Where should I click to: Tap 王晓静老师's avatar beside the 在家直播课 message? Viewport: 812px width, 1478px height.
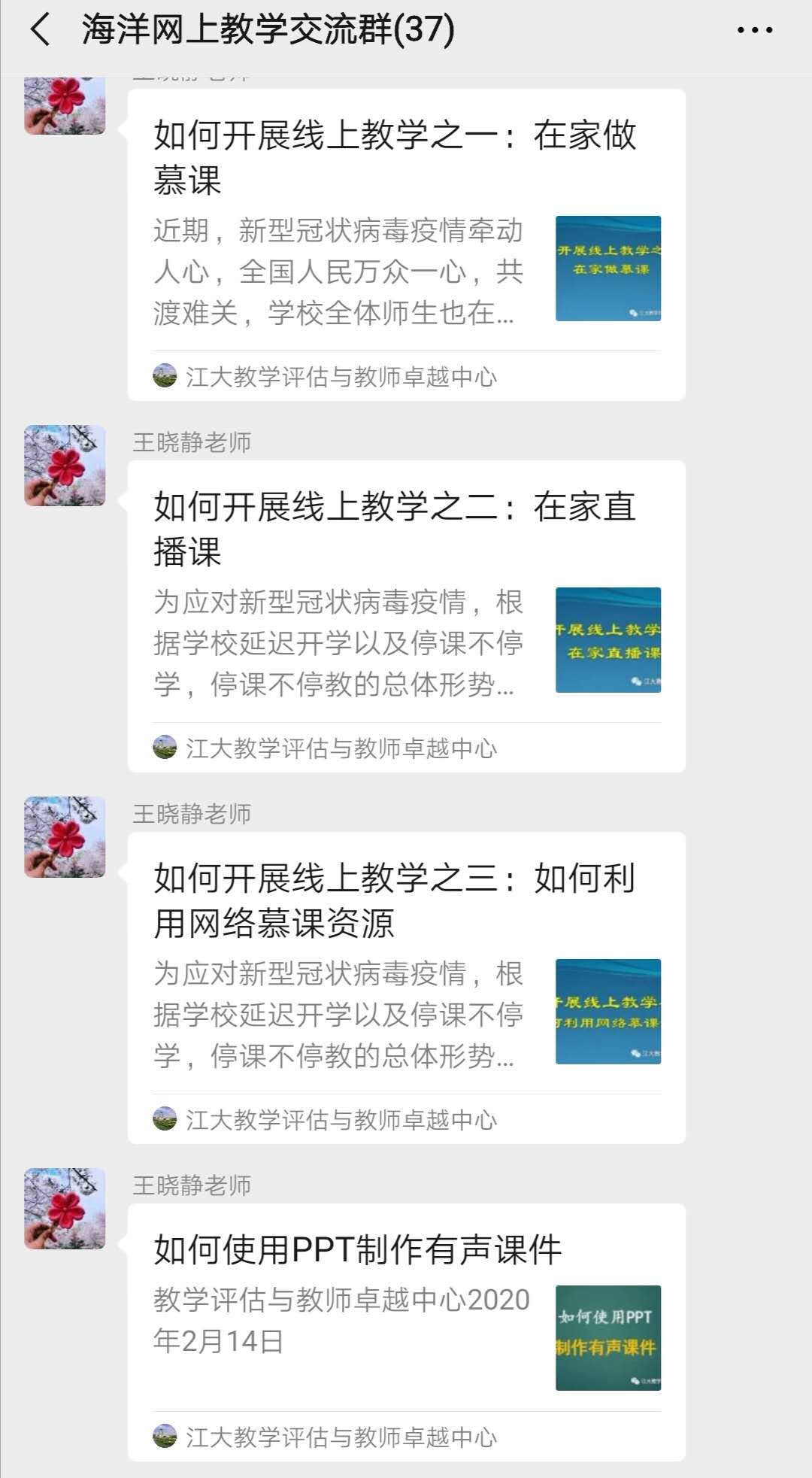pos(65,466)
